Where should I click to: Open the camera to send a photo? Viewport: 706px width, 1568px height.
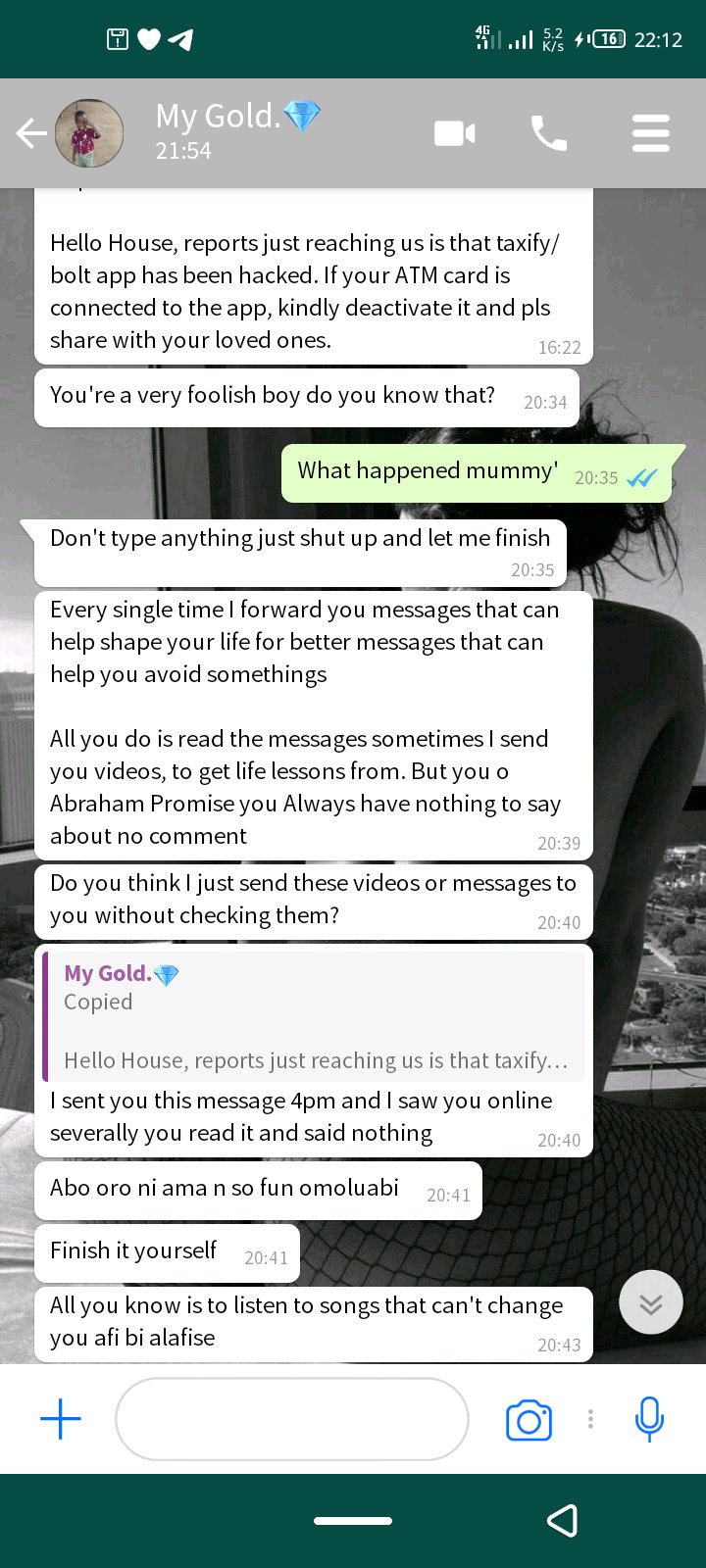pos(529,1420)
